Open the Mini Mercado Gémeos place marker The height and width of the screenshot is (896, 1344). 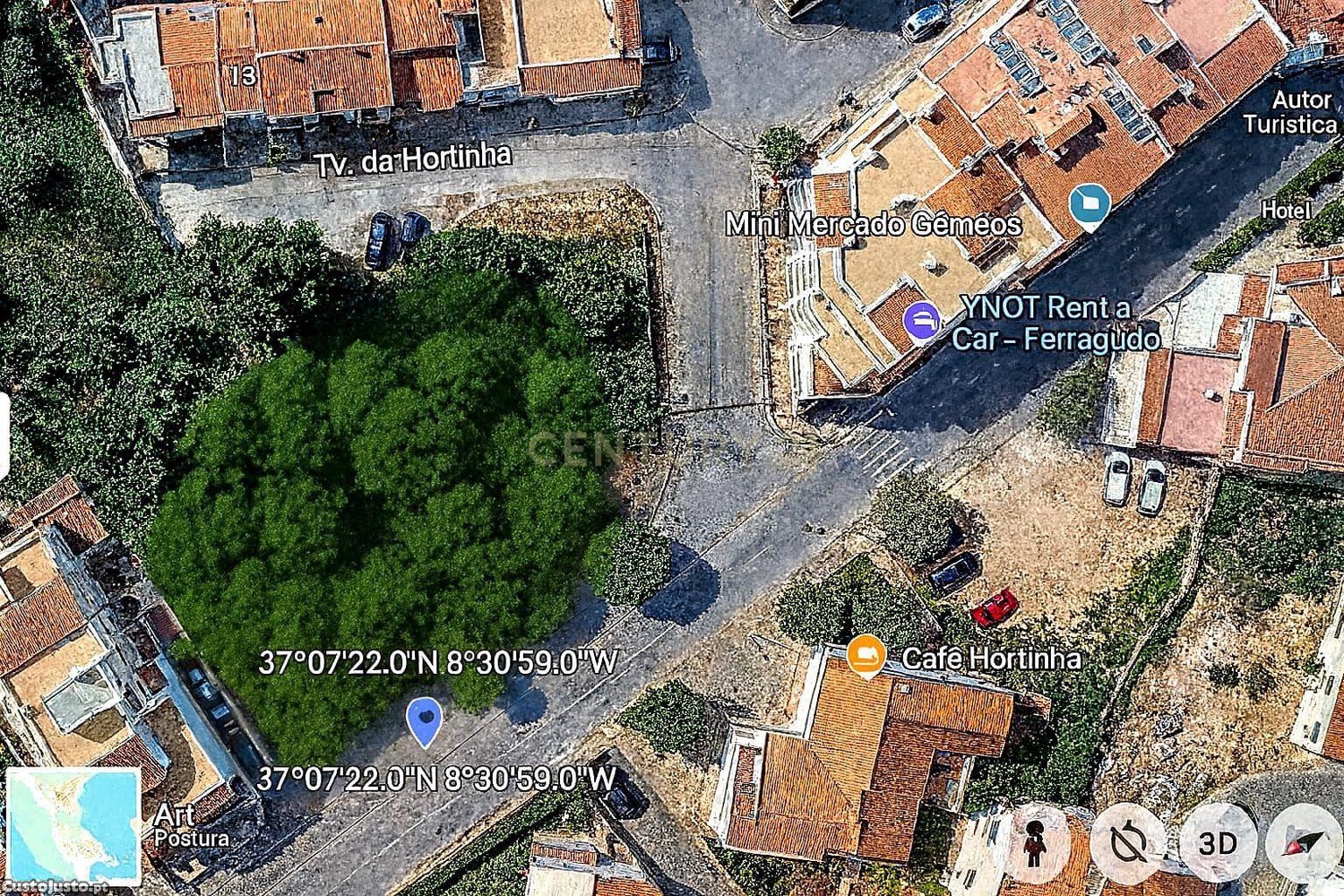click(1090, 206)
